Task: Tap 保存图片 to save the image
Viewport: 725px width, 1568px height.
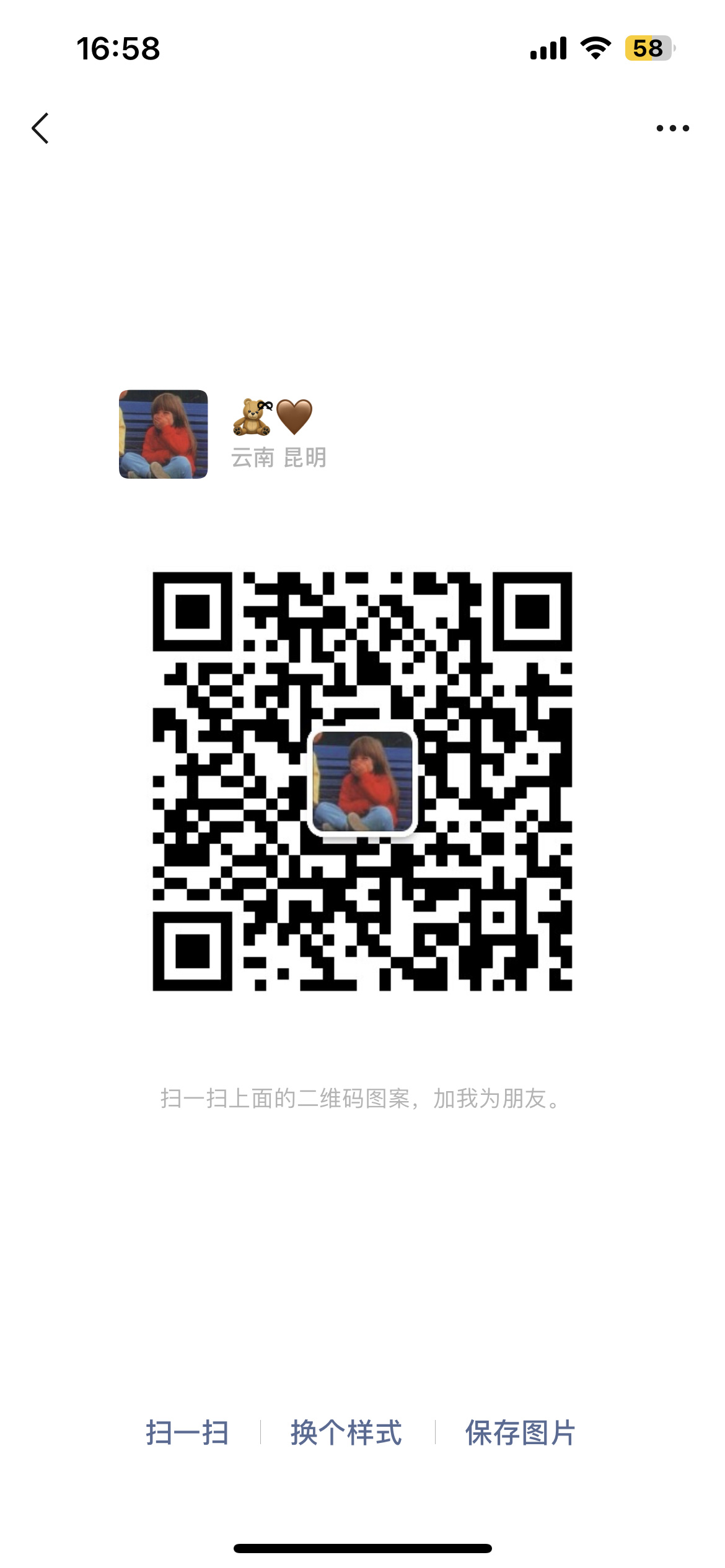Action: (521, 1432)
